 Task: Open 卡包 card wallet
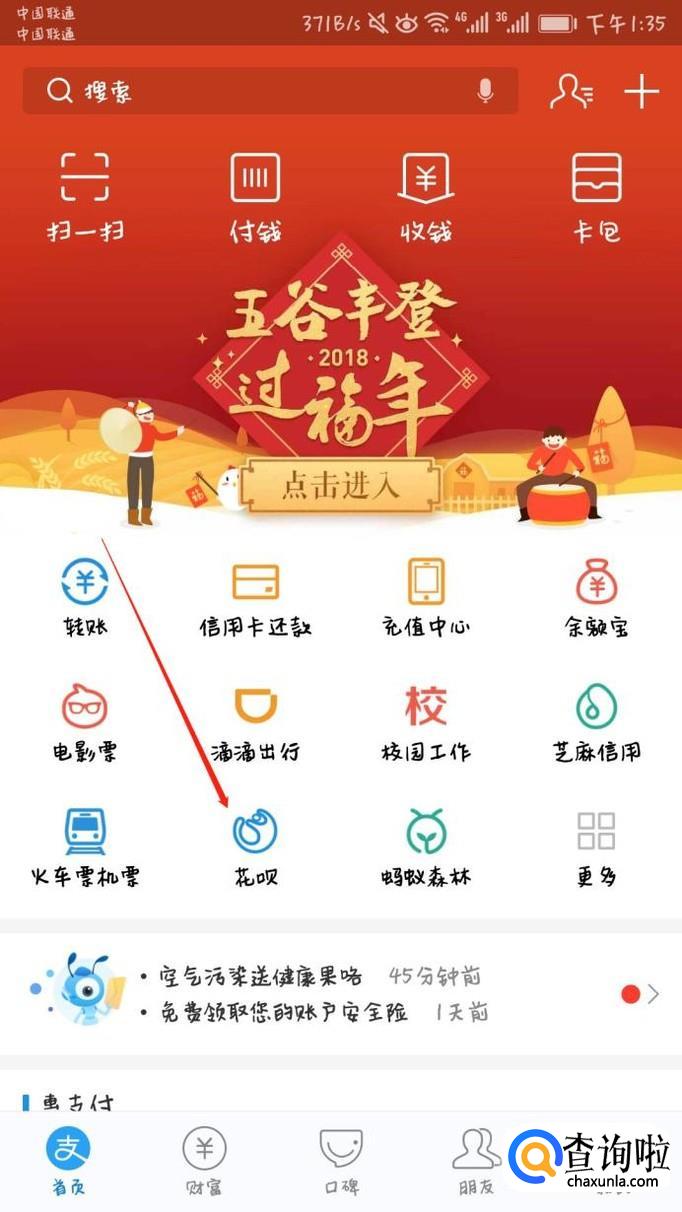click(597, 197)
